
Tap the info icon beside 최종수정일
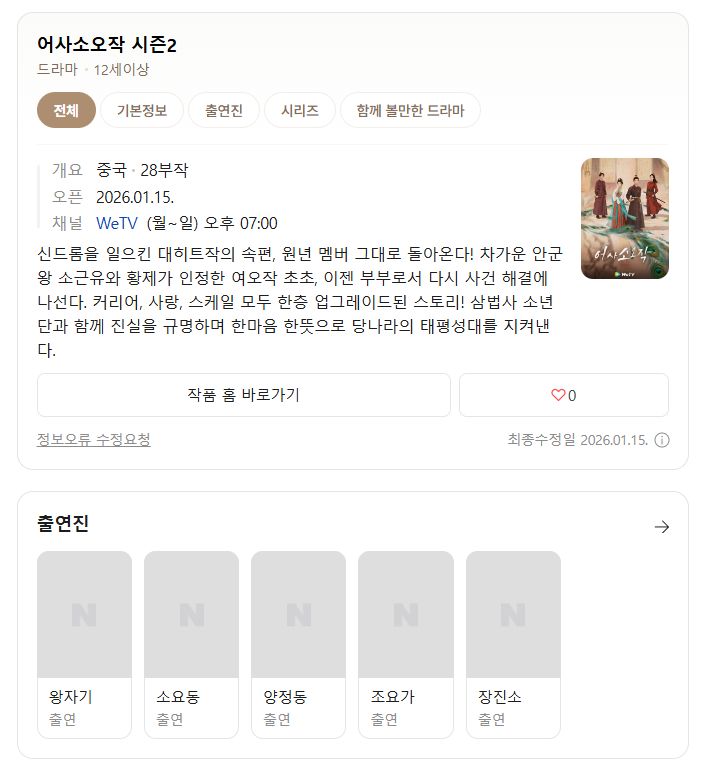pyautogui.click(x=662, y=440)
